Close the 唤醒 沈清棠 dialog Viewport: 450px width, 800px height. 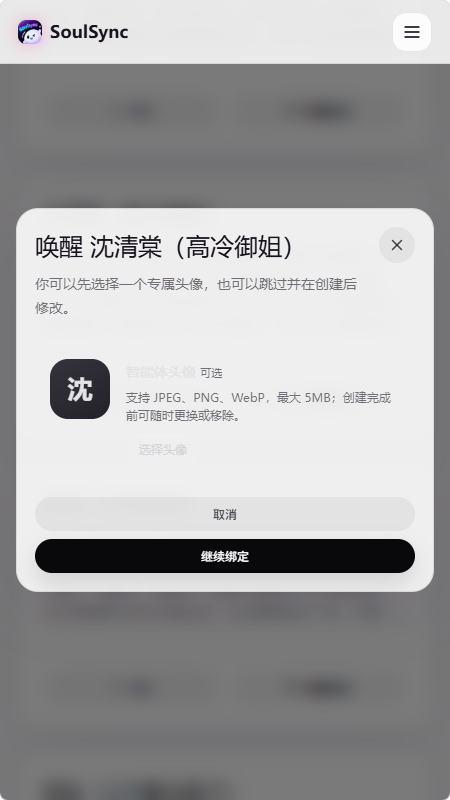tap(396, 245)
